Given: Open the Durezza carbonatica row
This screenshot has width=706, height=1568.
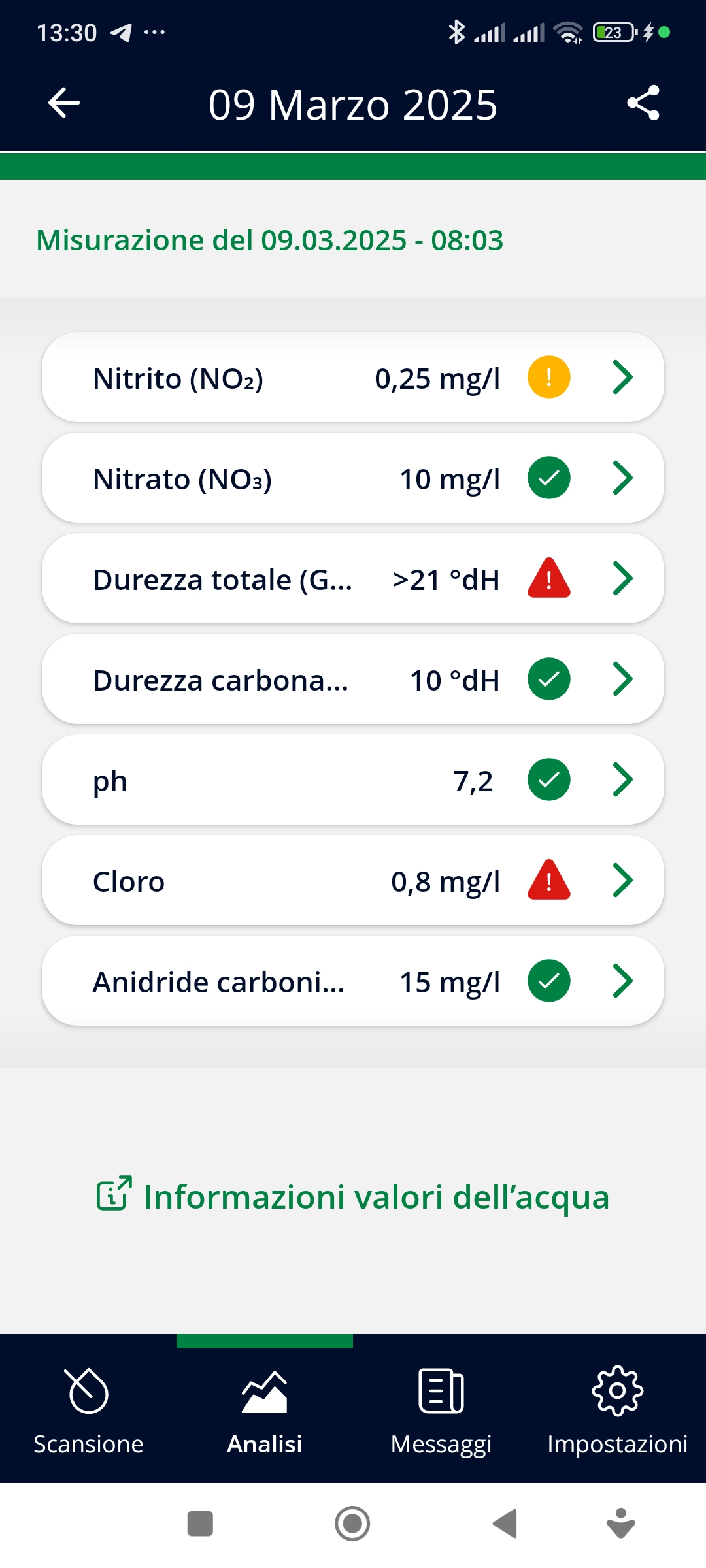Looking at the screenshot, I should [353, 679].
